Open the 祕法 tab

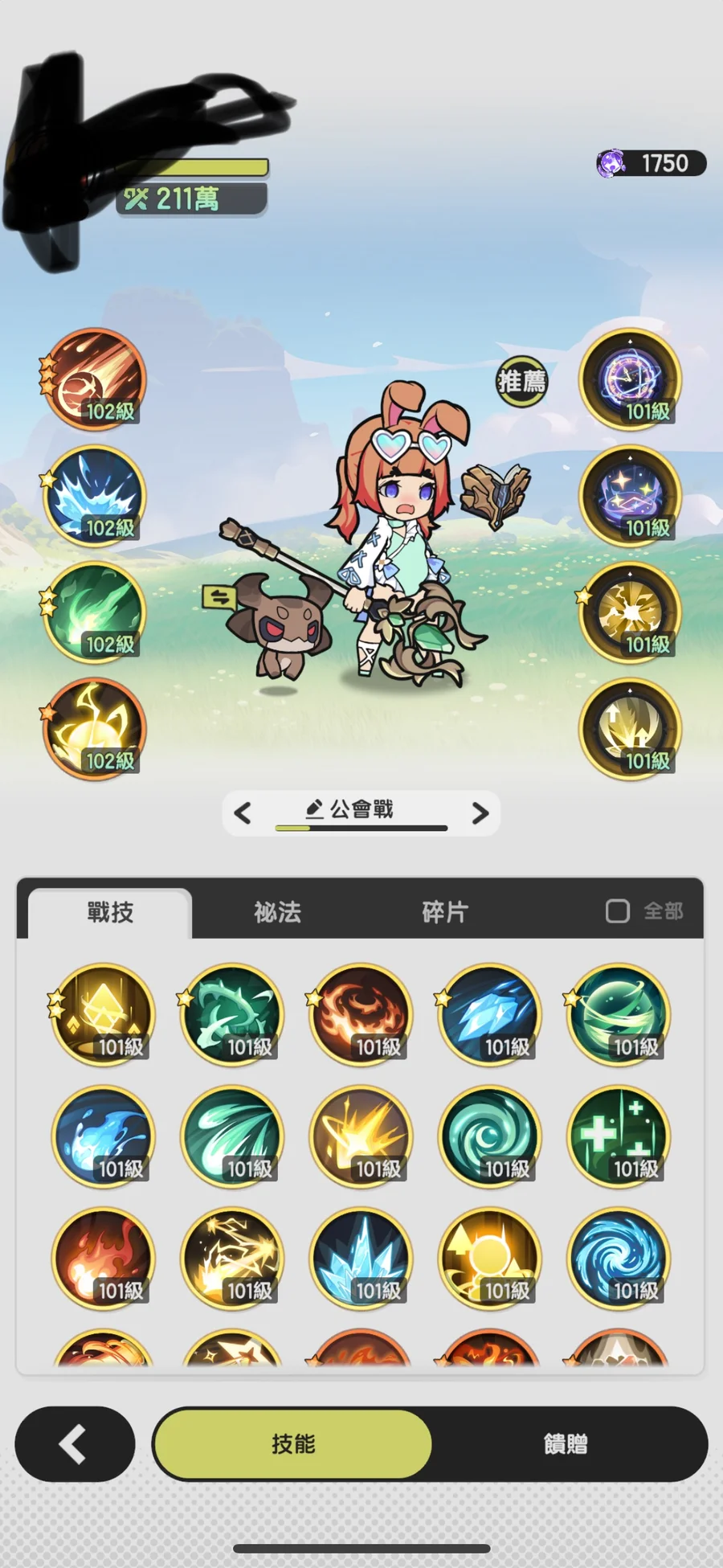277,911
